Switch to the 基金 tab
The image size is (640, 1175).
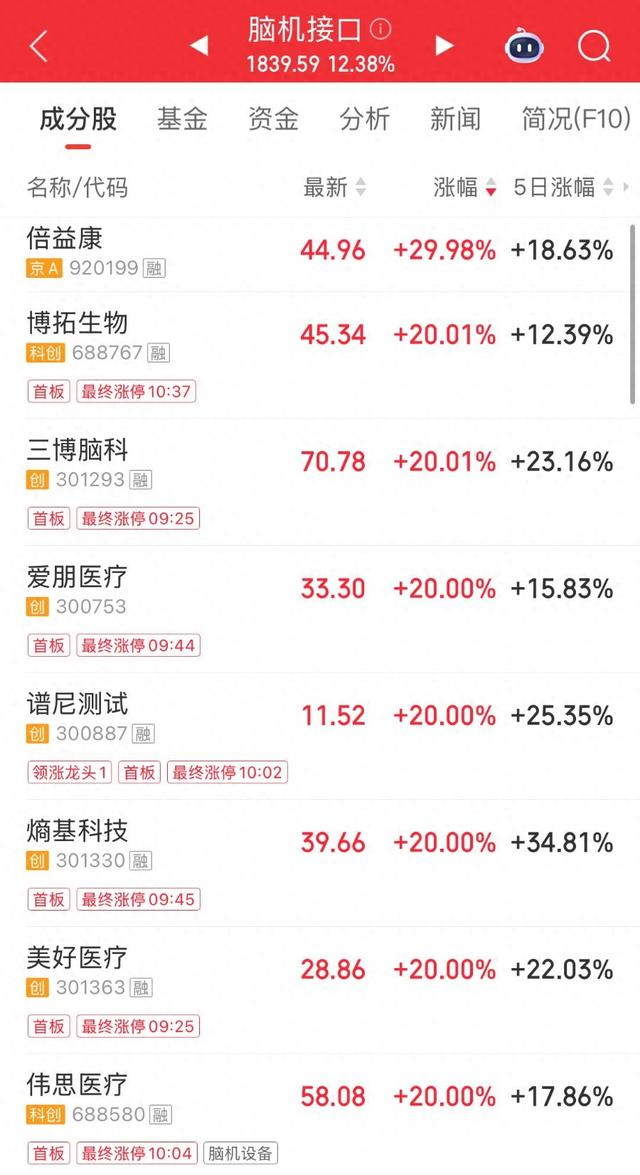coord(182,119)
